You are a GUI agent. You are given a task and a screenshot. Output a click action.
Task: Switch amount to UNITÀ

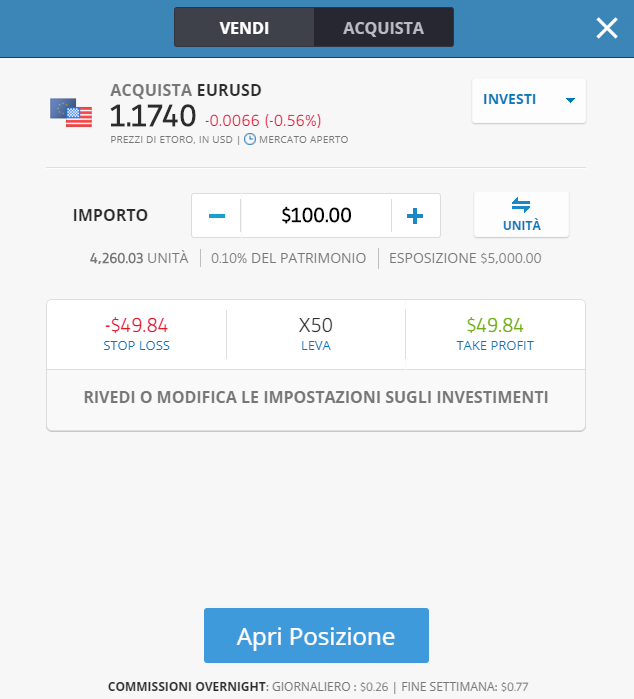[521, 215]
